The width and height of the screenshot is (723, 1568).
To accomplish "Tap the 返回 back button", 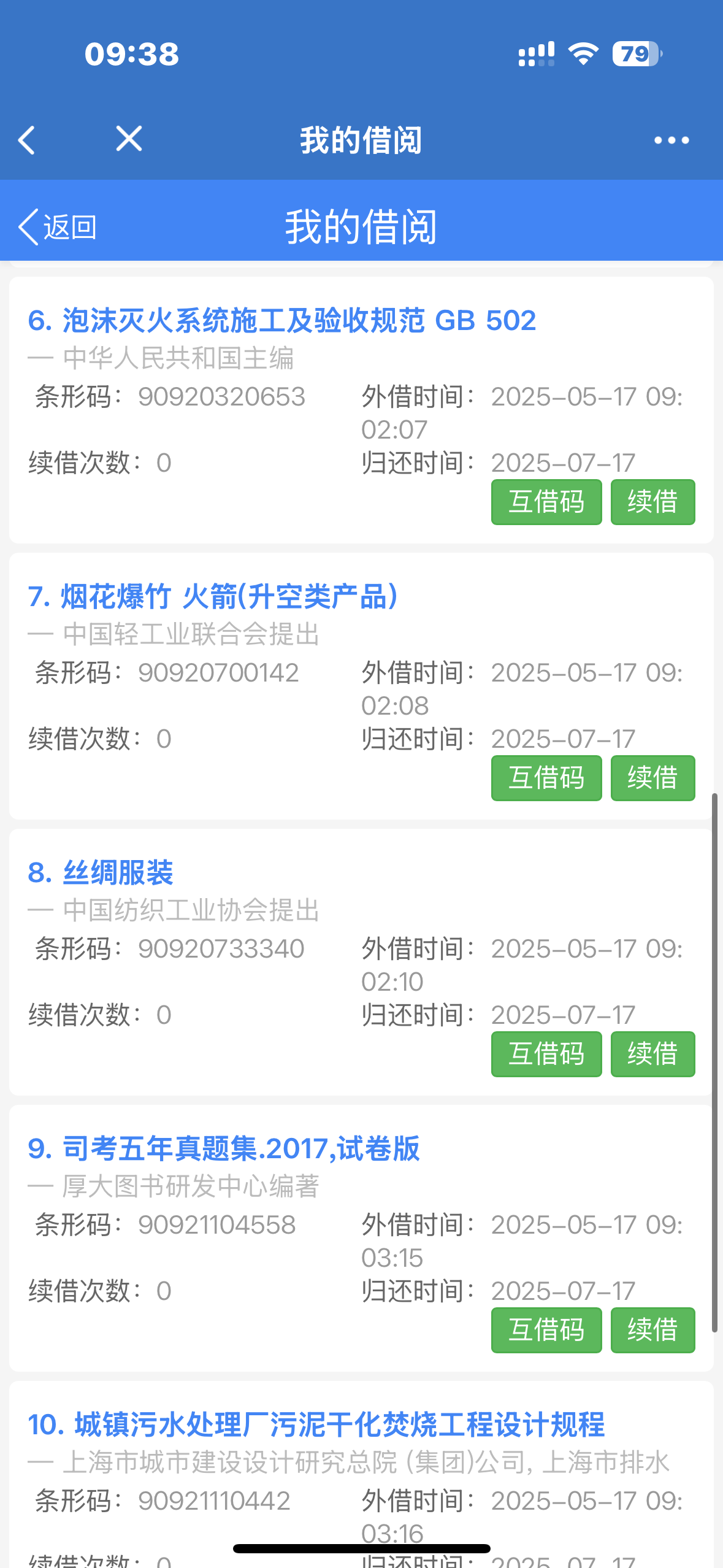I will pyautogui.click(x=58, y=227).
